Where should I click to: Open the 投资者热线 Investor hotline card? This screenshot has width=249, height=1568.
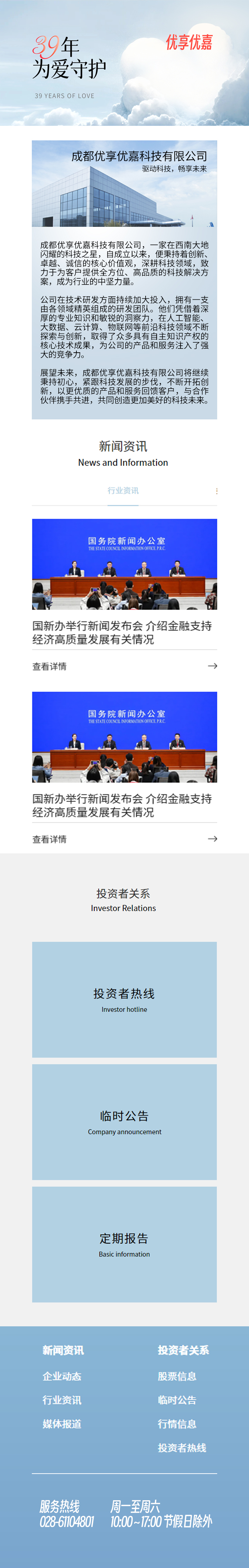pyautogui.click(x=124, y=999)
